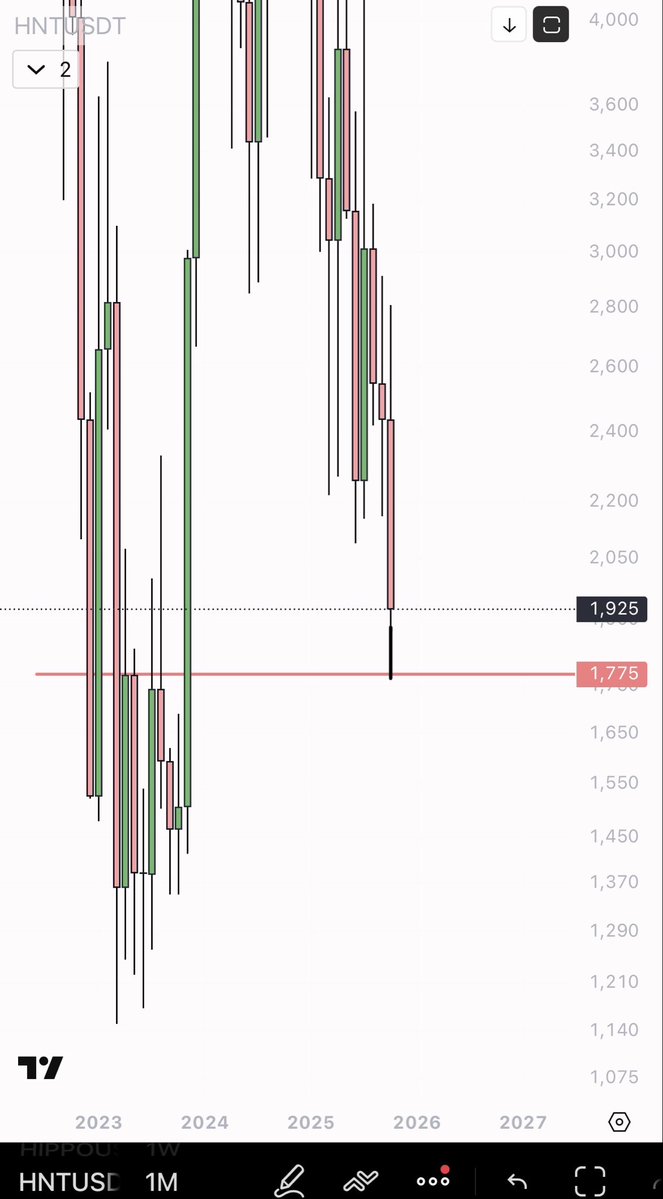Open the HNTUSD symbol search

pyautogui.click(x=68, y=1180)
